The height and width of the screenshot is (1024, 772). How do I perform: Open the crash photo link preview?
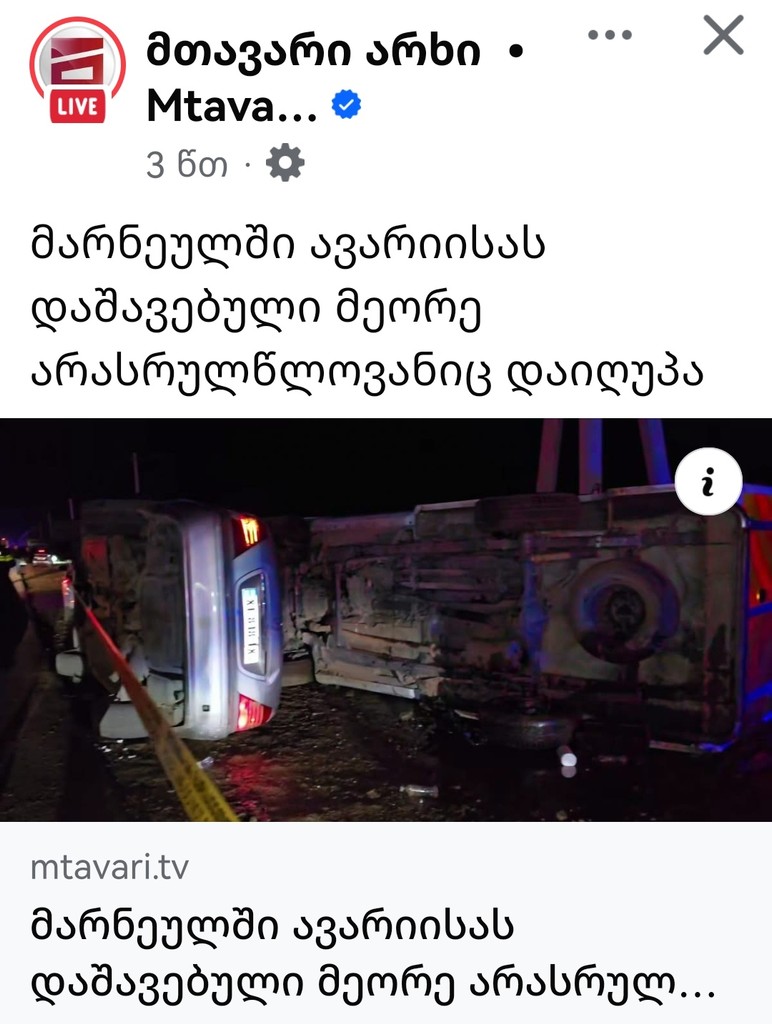tap(386, 620)
